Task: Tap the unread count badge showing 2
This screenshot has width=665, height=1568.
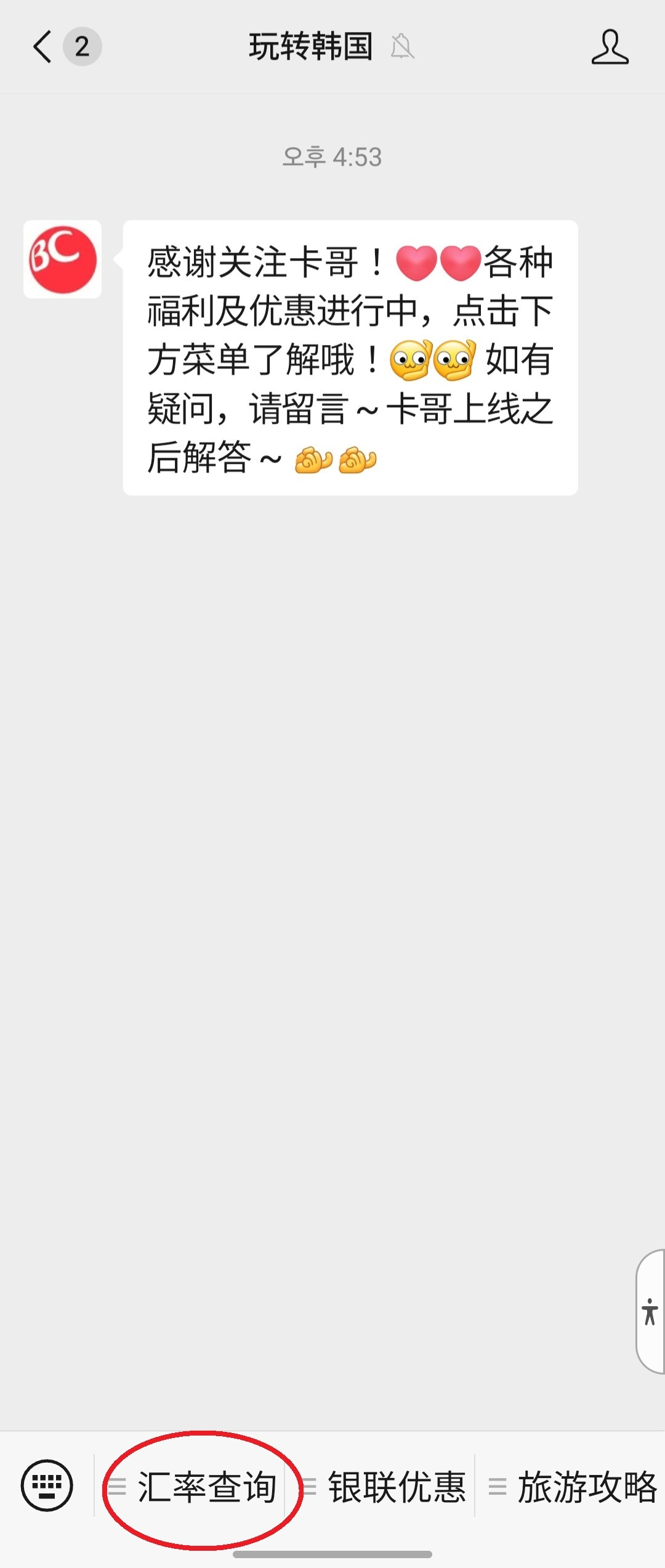Action: (x=83, y=45)
